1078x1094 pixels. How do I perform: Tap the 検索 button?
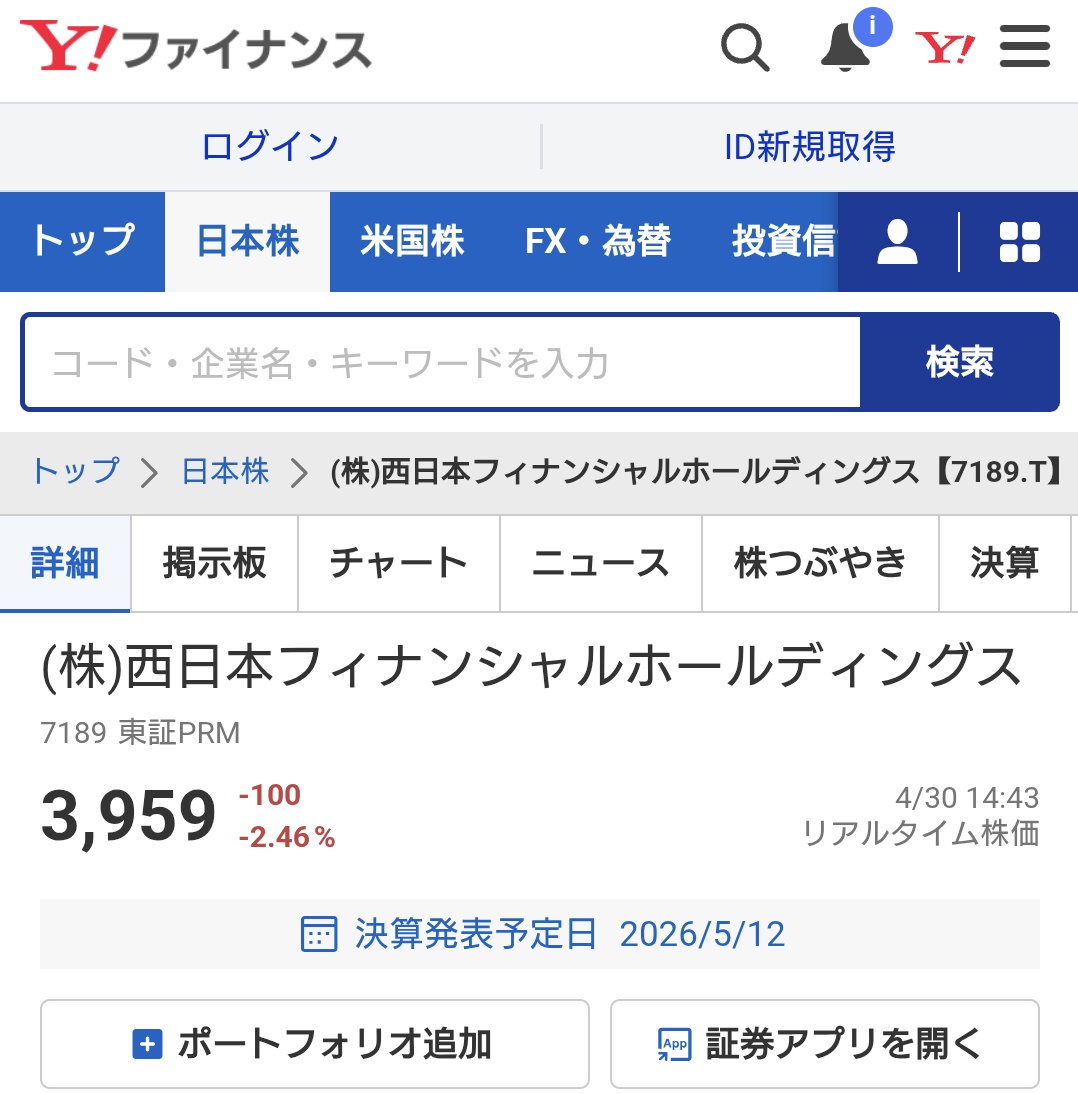click(959, 363)
